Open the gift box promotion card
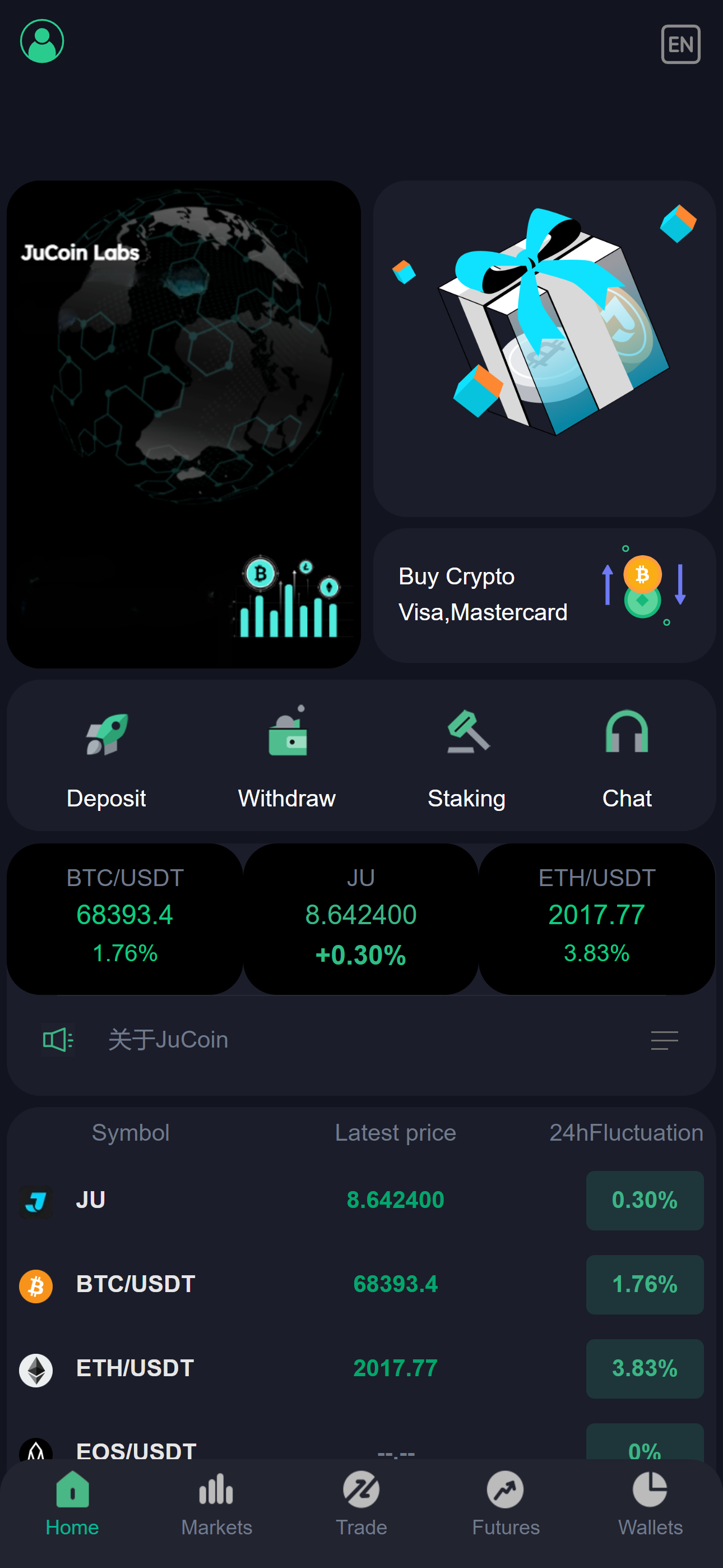 (544, 348)
